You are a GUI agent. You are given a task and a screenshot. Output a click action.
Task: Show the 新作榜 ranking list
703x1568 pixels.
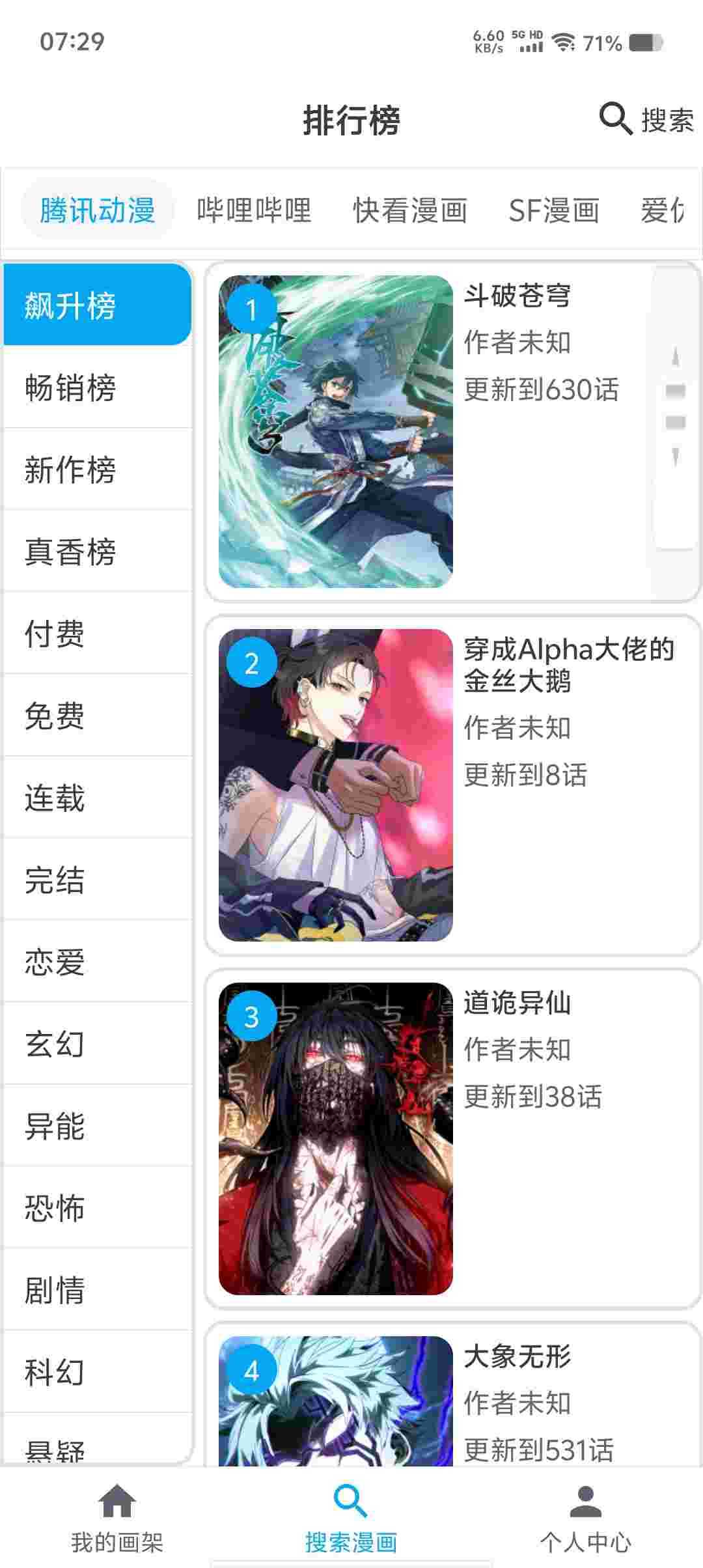(98, 469)
